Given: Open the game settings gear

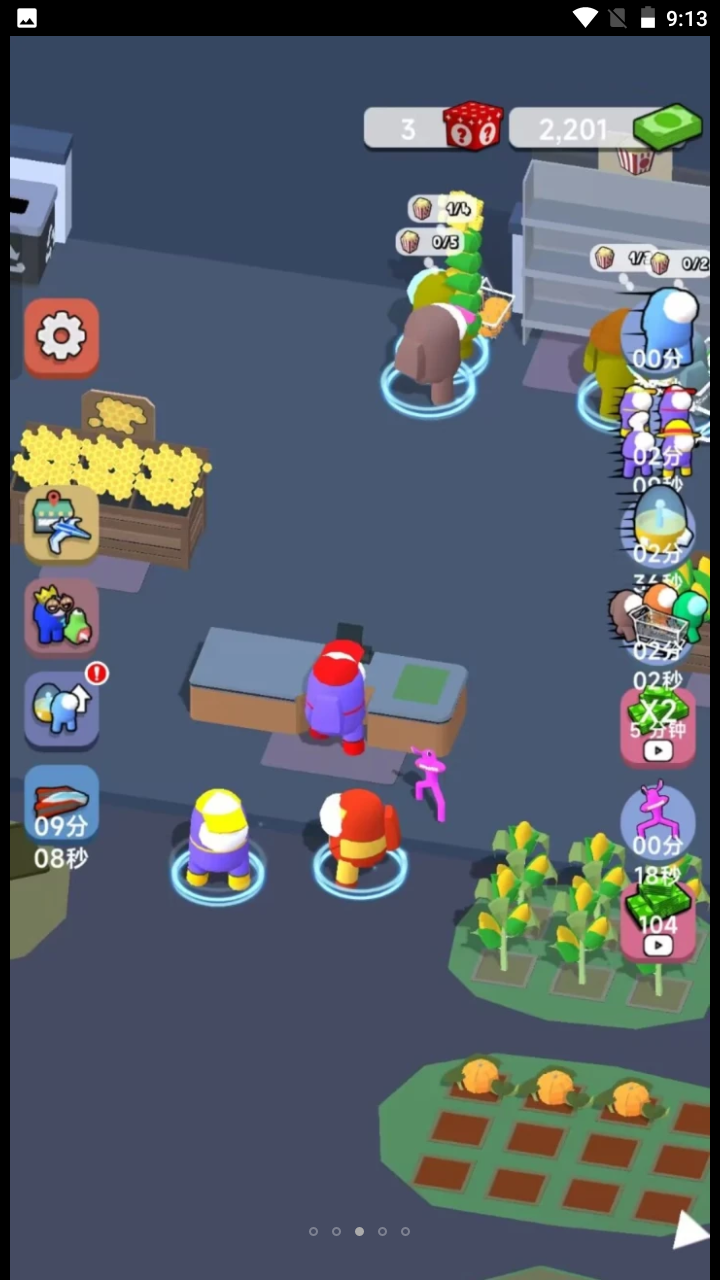Looking at the screenshot, I should coord(61,338).
